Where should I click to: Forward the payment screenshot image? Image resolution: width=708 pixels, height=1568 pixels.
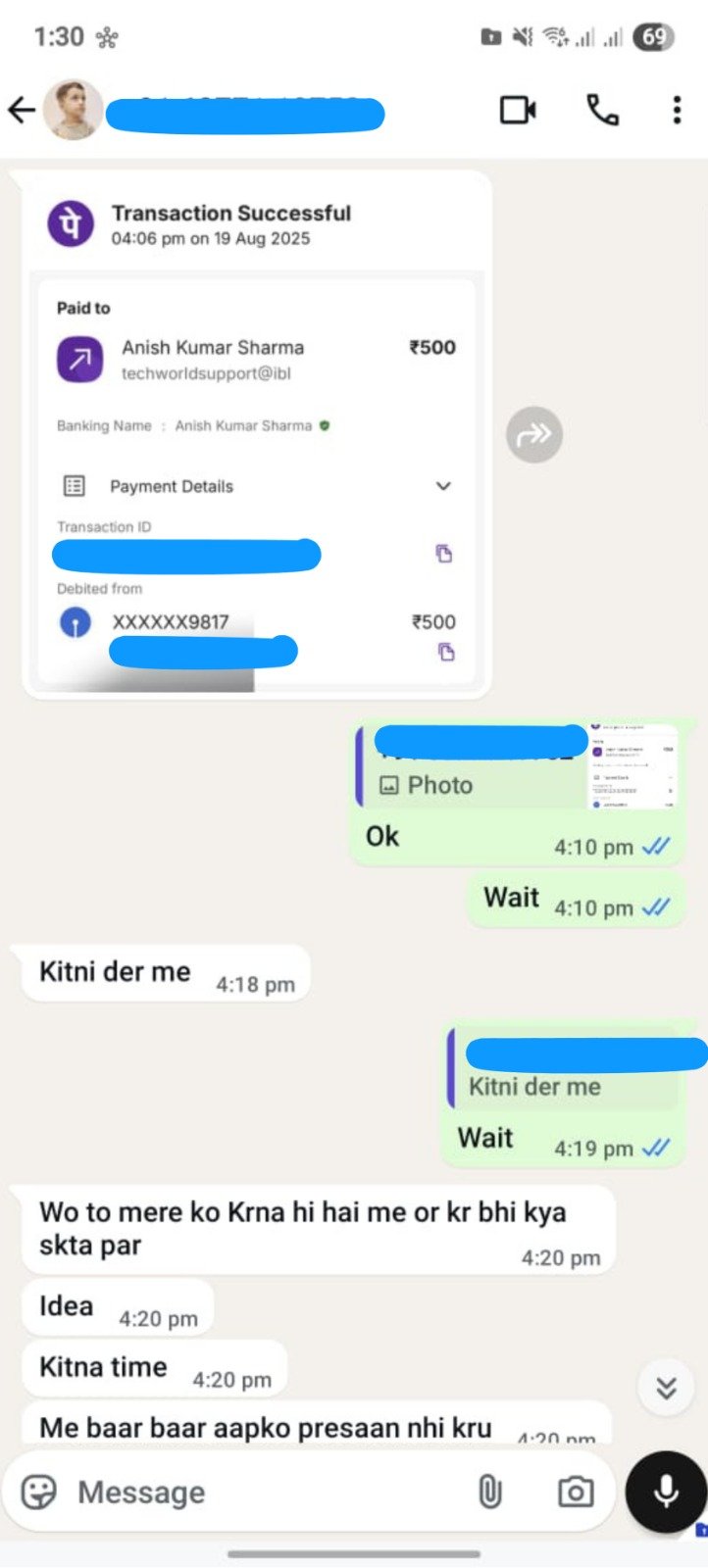(534, 434)
